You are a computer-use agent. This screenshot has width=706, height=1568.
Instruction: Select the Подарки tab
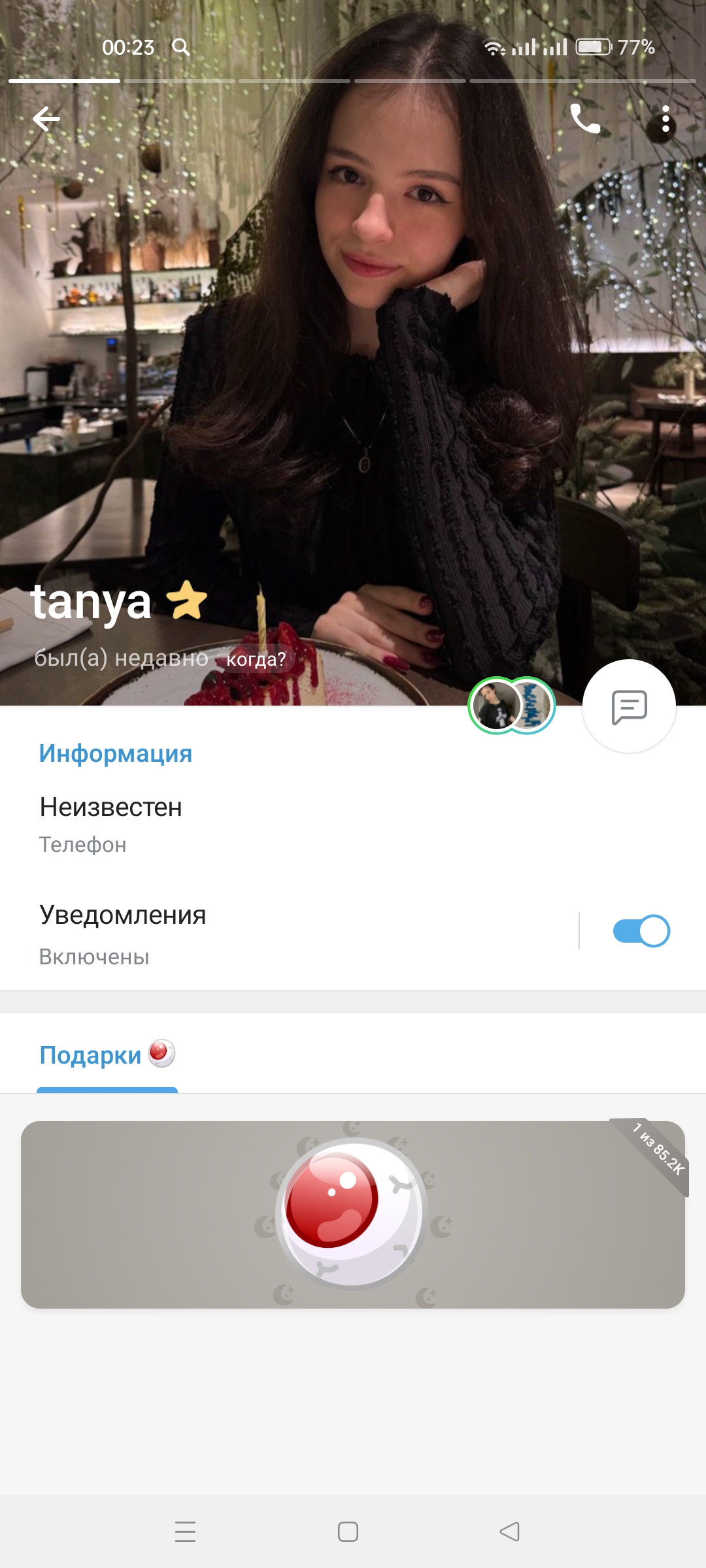point(107,1055)
